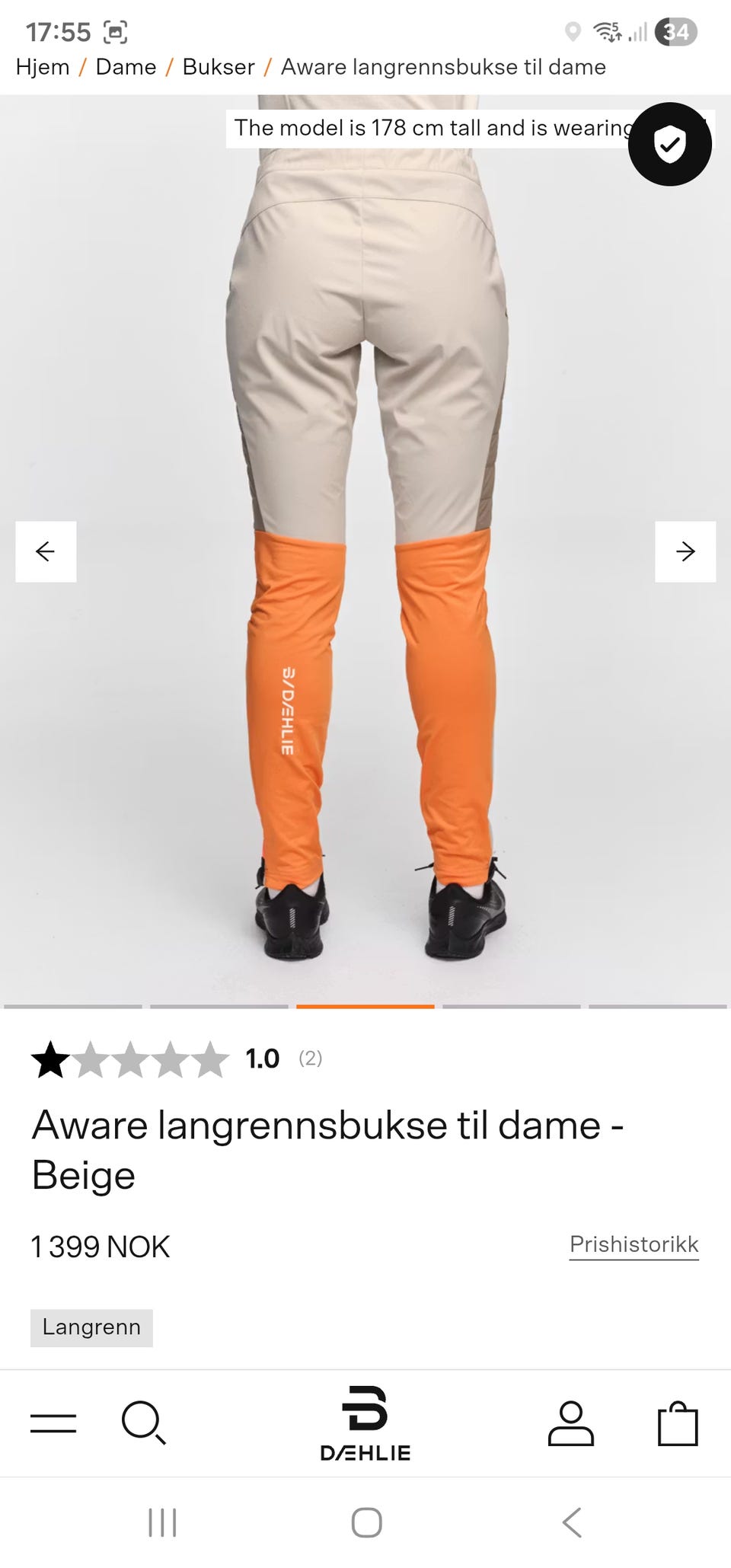Select the Langrenn category tag
Viewport: 731px width, 1568px height.
tap(91, 1327)
